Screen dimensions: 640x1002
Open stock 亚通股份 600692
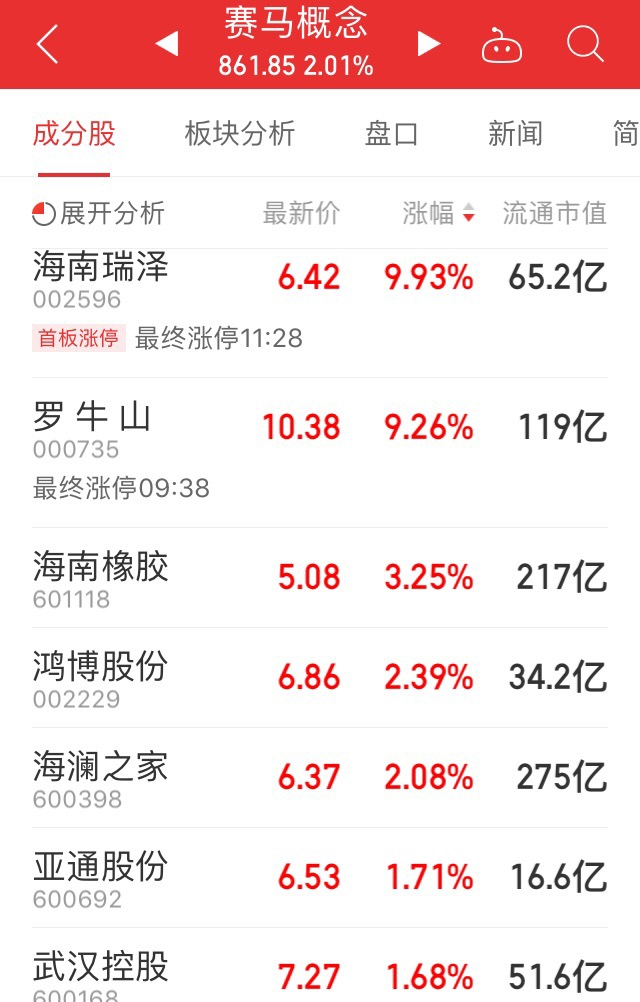point(320,877)
